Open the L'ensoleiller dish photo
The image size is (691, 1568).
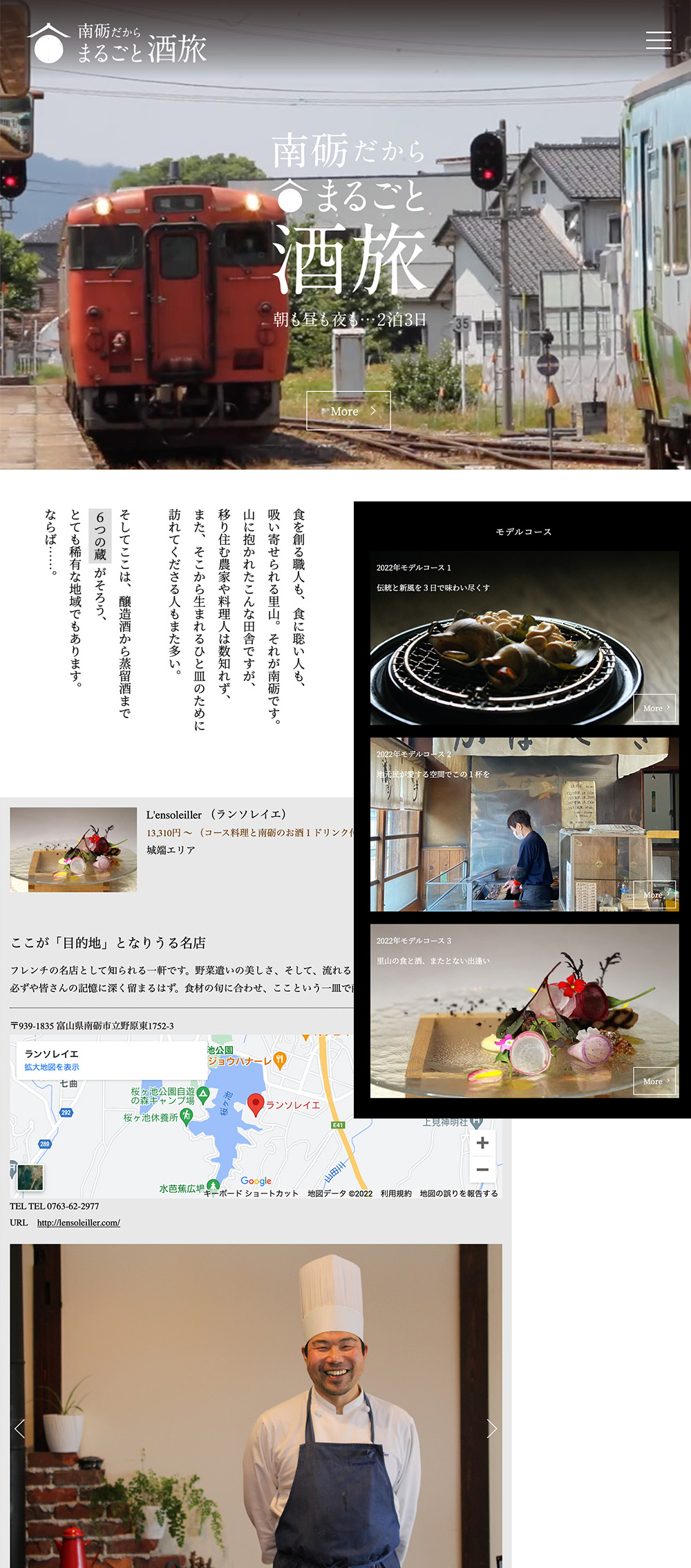[x=73, y=850]
